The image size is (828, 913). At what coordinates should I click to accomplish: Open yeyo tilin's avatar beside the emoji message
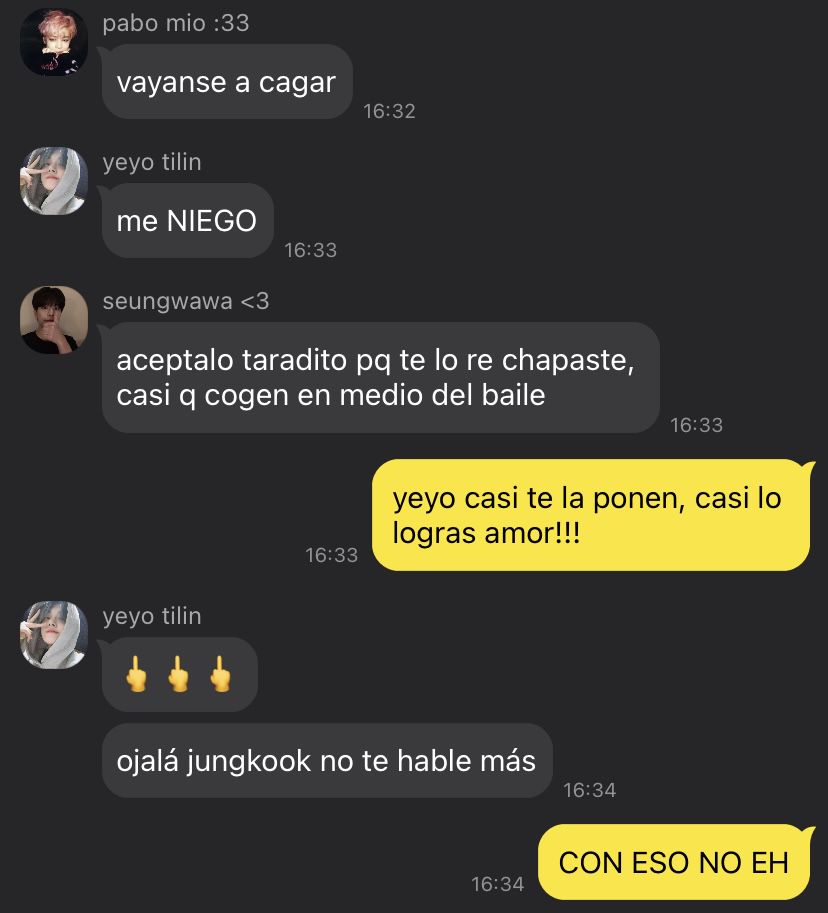[x=54, y=634]
